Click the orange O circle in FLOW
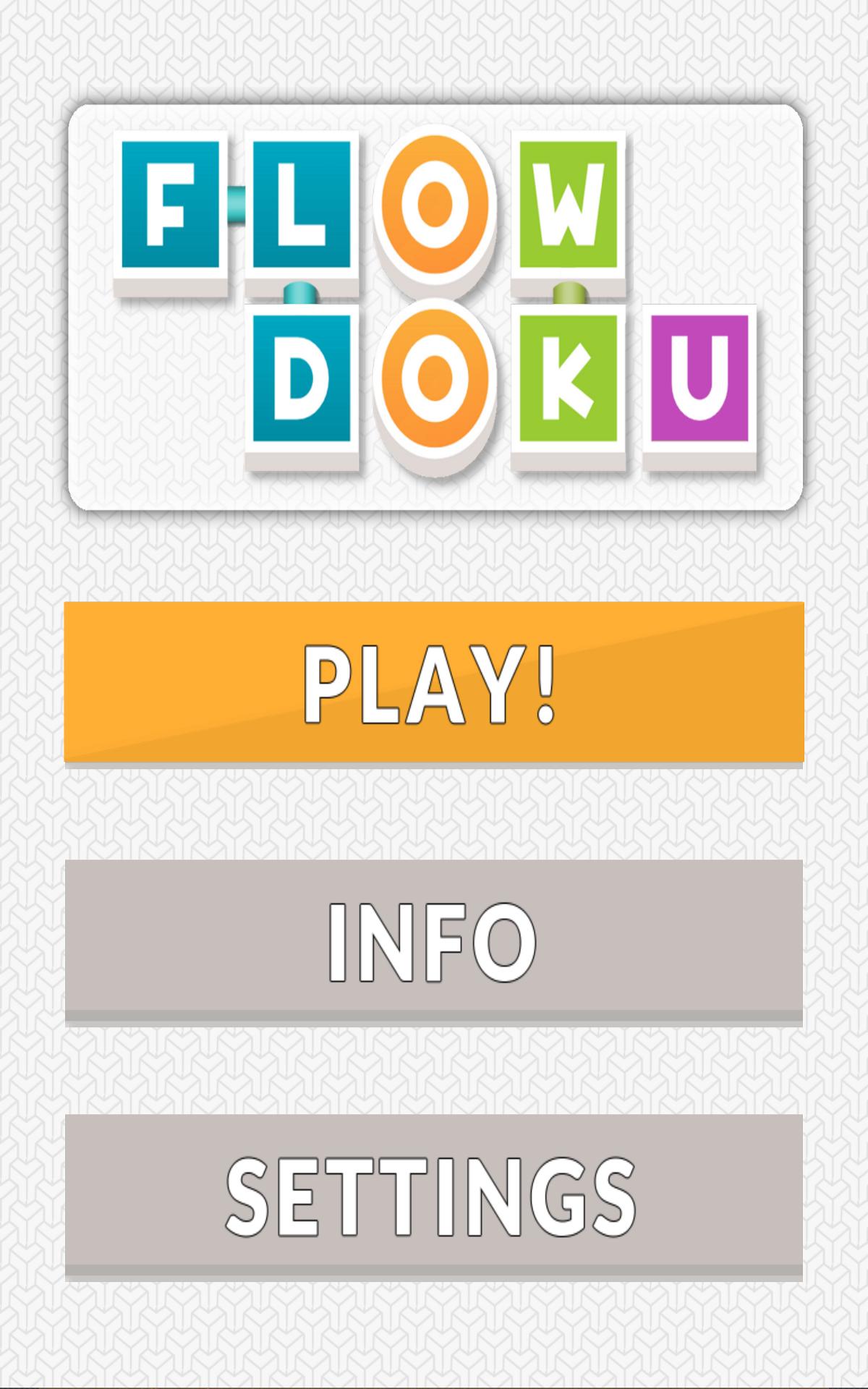 click(434, 203)
